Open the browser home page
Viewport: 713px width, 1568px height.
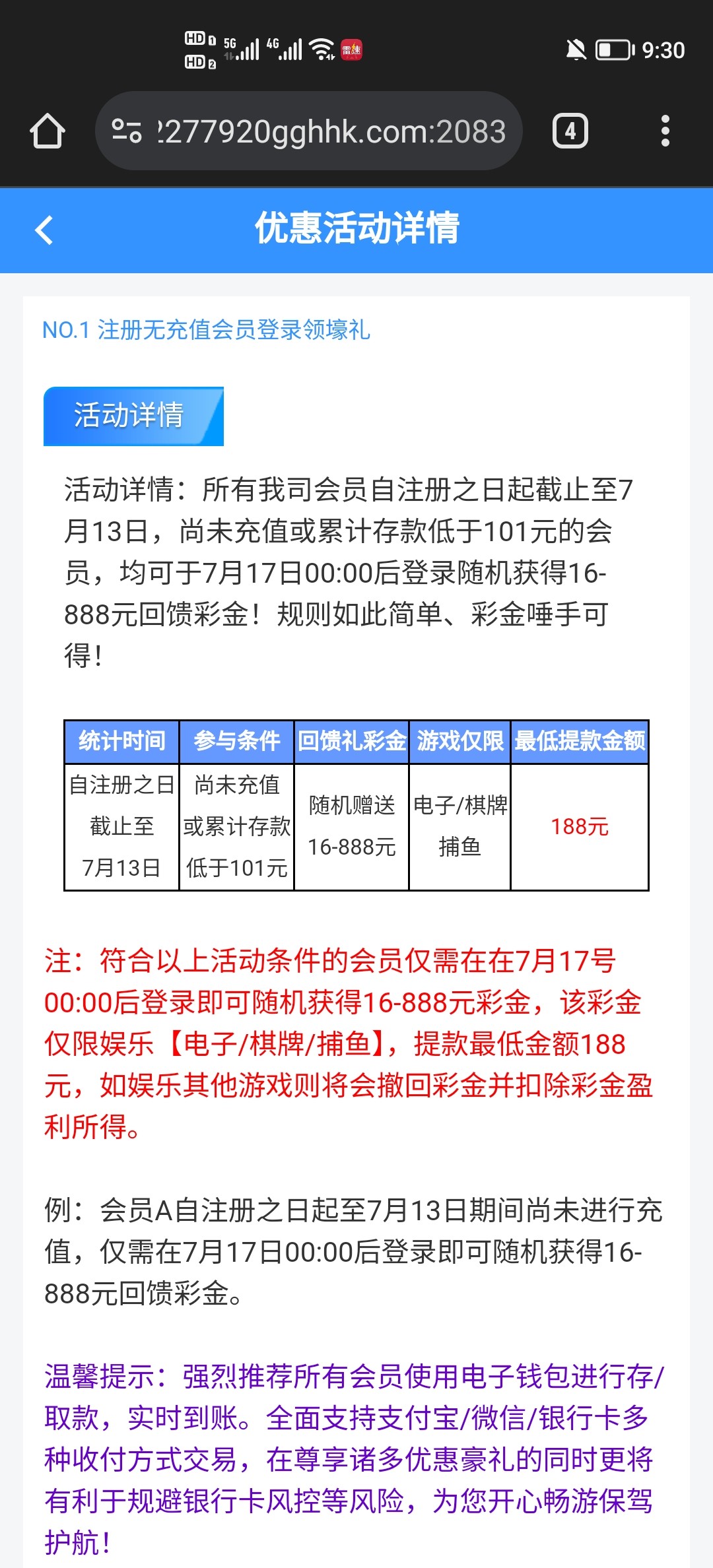(x=48, y=131)
